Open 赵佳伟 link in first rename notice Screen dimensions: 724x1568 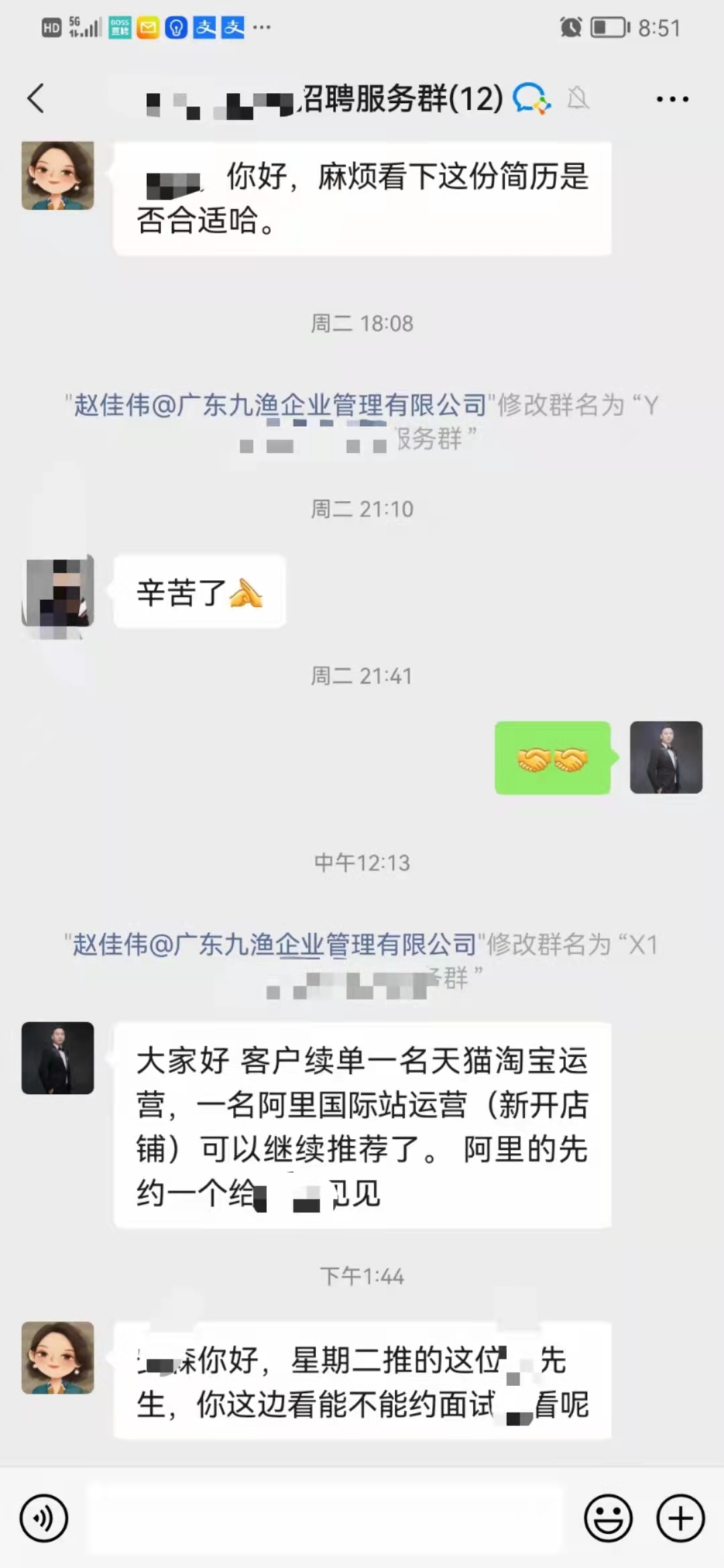(280, 405)
